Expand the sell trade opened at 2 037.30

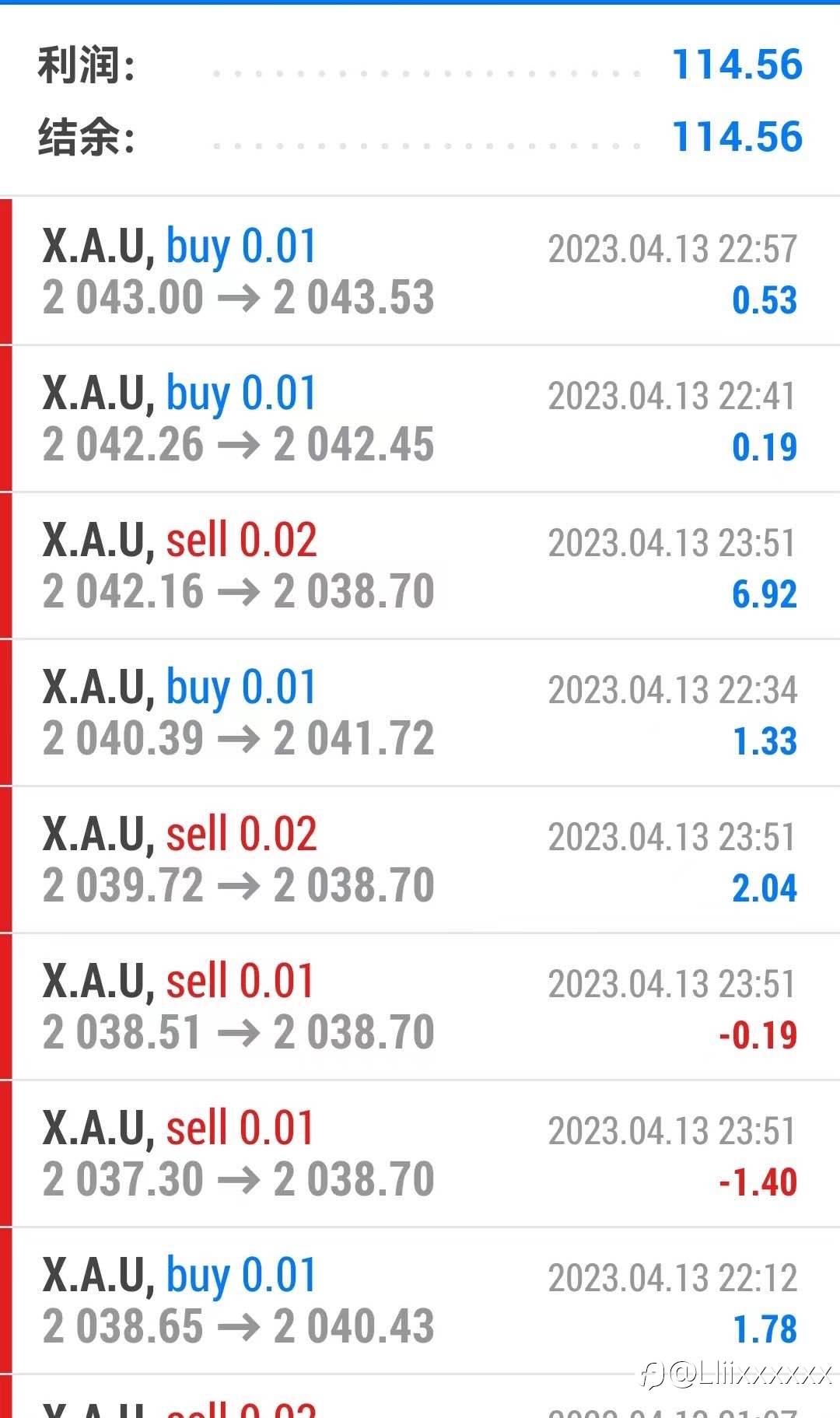[420, 1154]
